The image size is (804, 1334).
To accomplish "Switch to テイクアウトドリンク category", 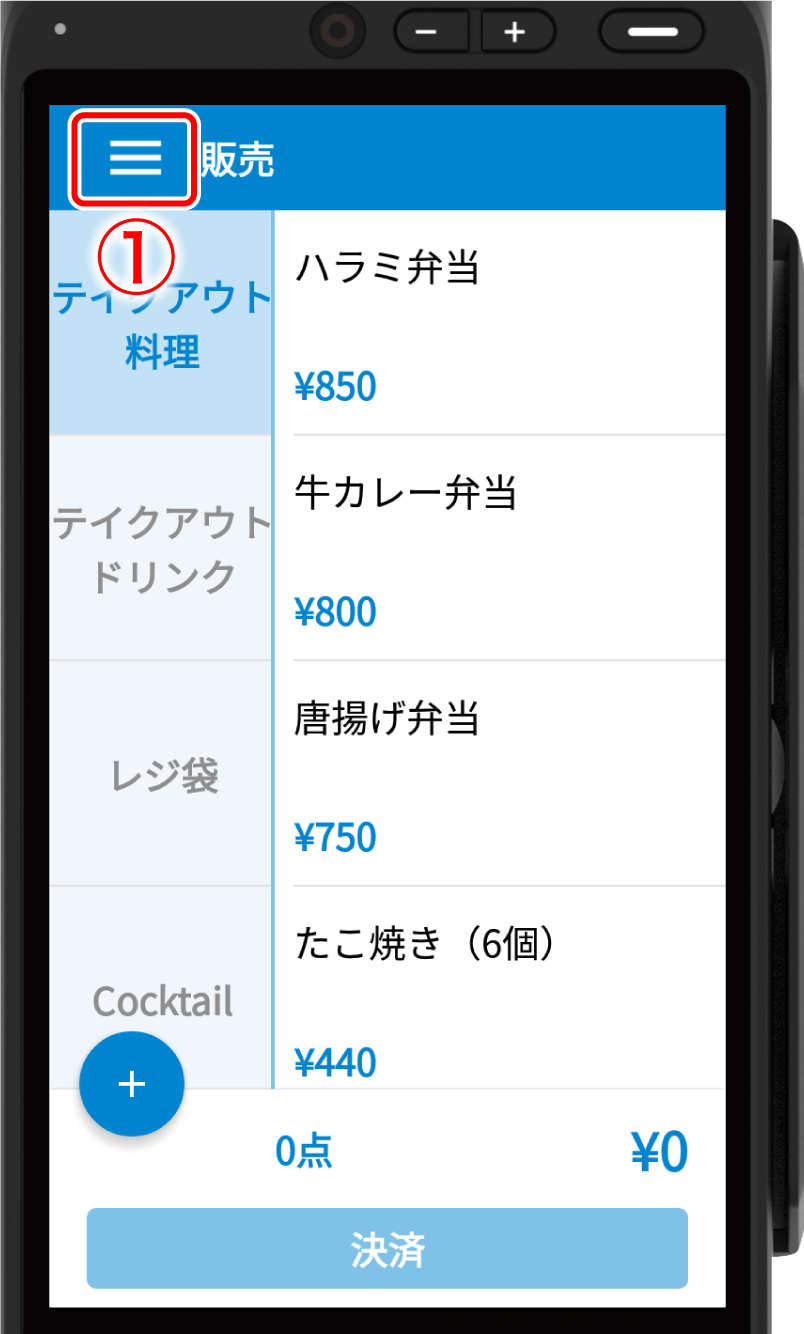I will [x=161, y=548].
